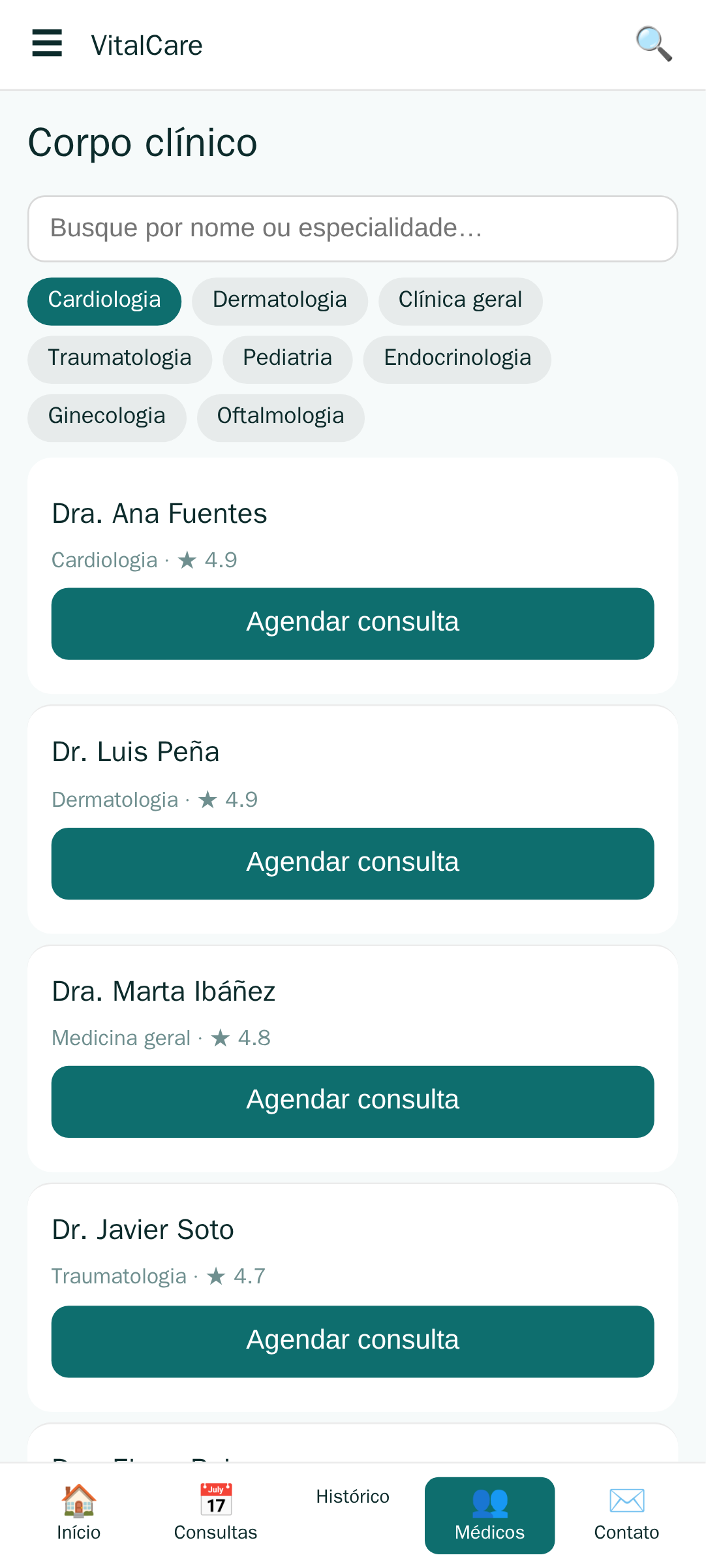
Task: Tap the Médicos tab
Action: point(490,1515)
